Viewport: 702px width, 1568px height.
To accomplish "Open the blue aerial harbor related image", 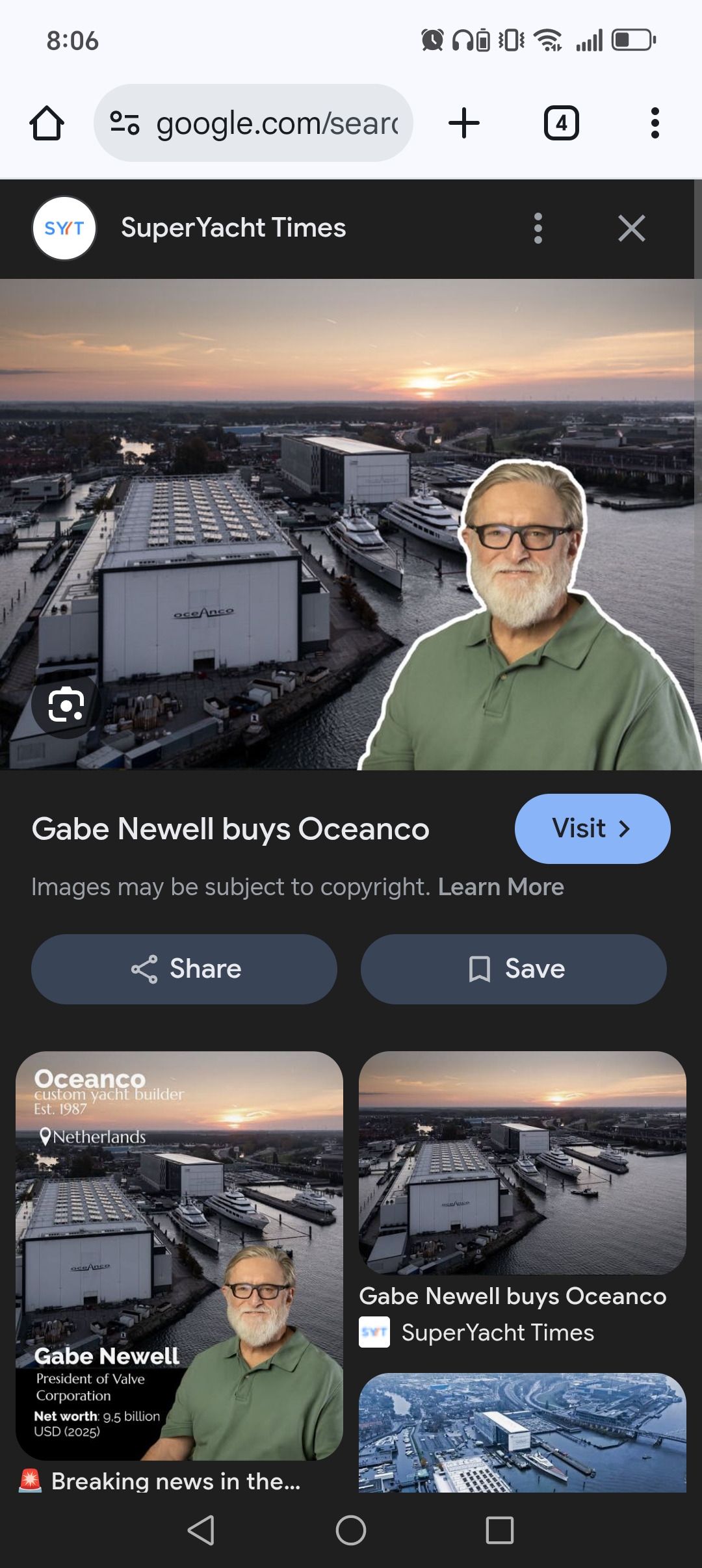I will (522, 1432).
